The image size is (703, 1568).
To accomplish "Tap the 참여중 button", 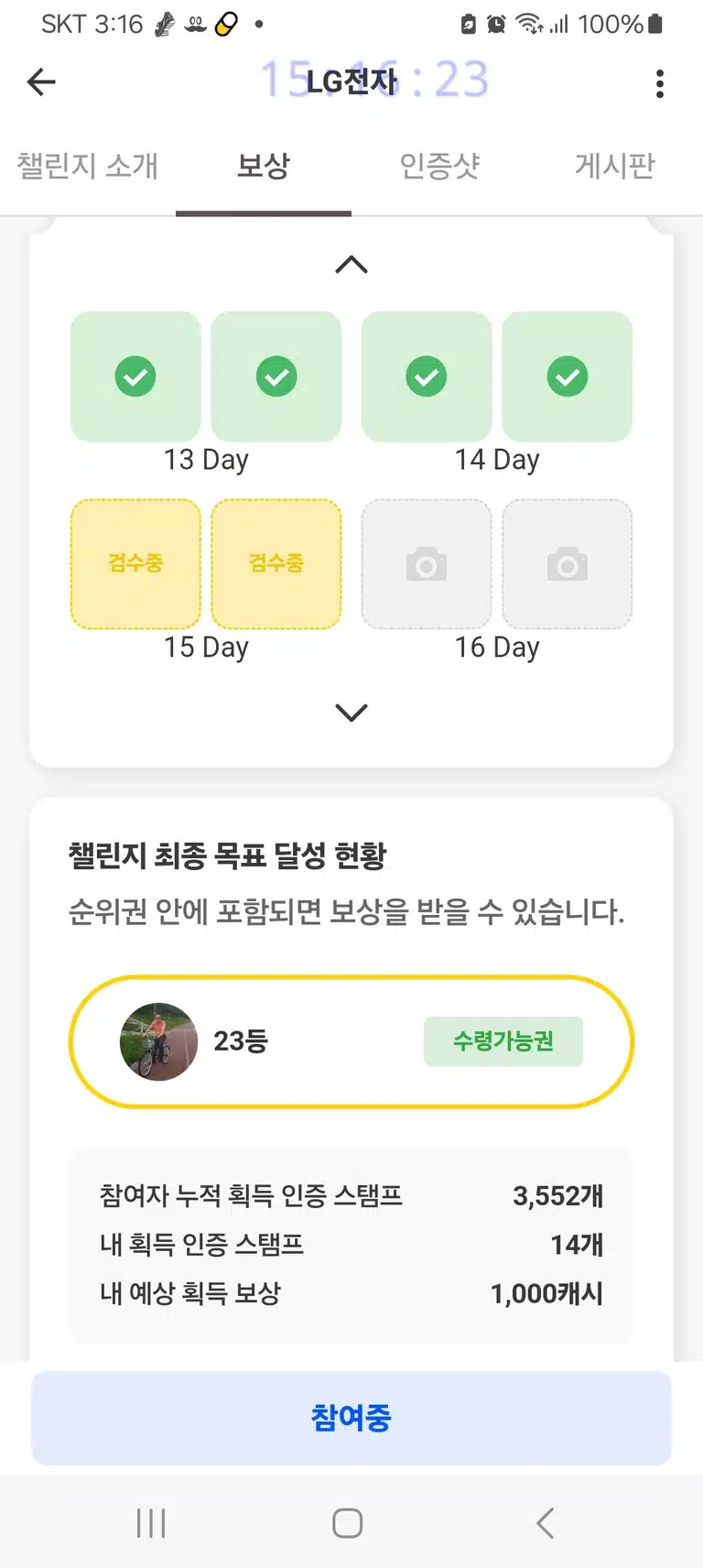I will click(x=351, y=1418).
